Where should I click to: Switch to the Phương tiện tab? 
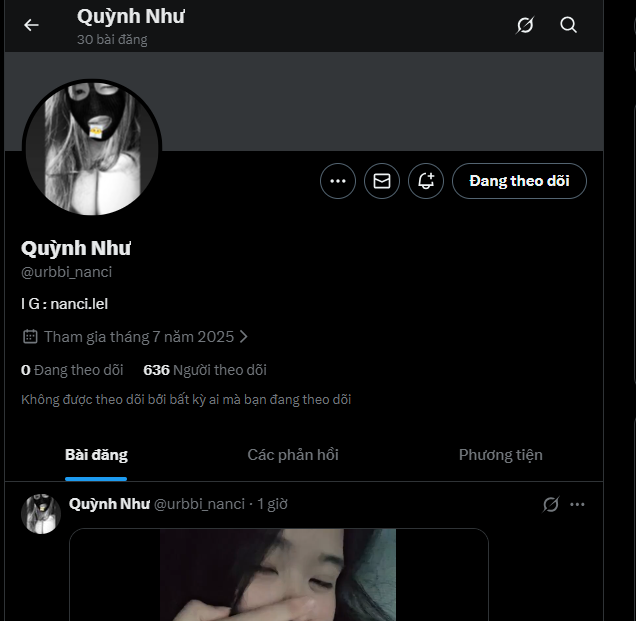(x=500, y=455)
